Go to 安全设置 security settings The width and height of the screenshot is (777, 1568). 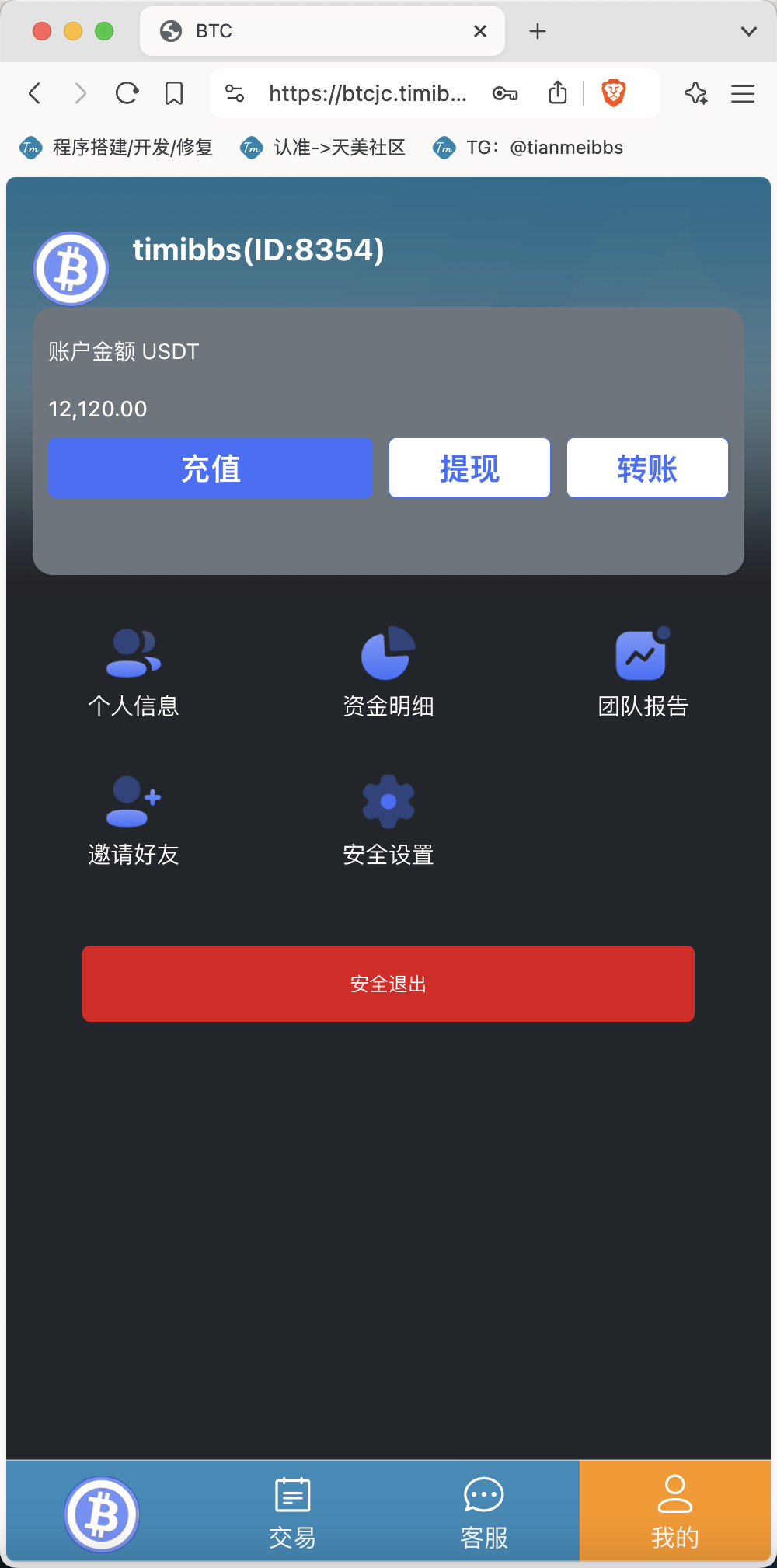click(388, 821)
